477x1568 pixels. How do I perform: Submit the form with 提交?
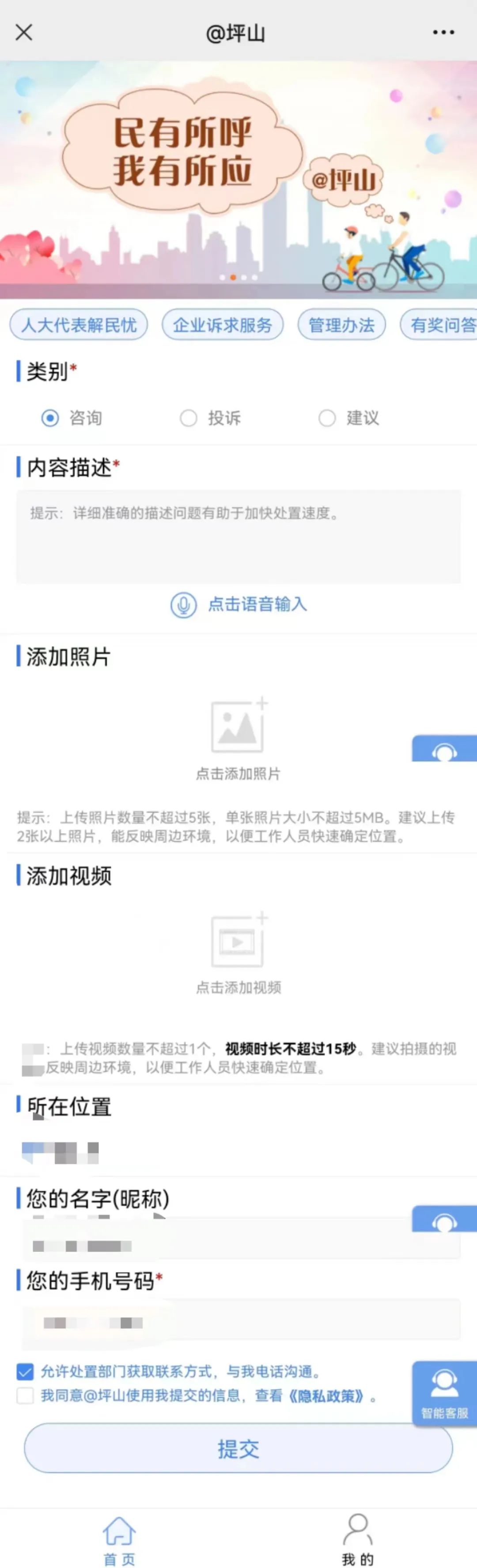238,1449
